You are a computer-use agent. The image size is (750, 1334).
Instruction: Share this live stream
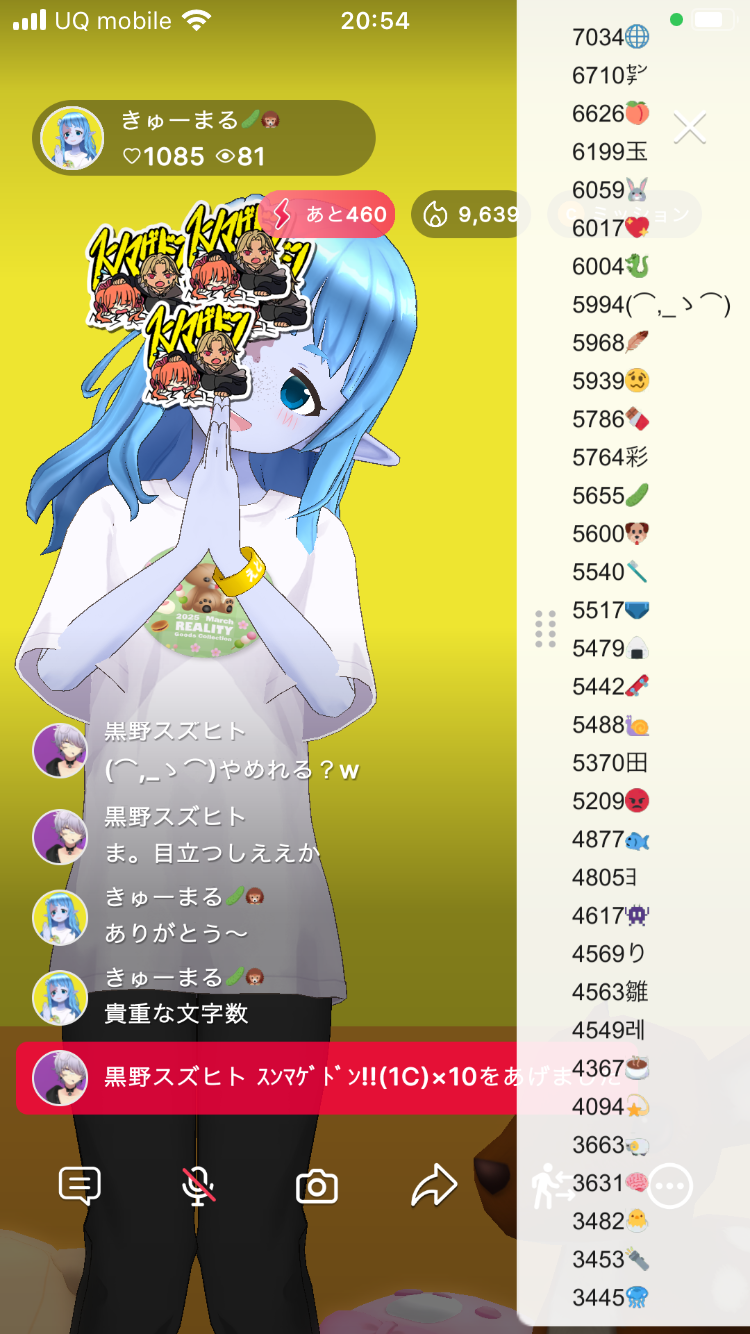pyautogui.click(x=434, y=1186)
